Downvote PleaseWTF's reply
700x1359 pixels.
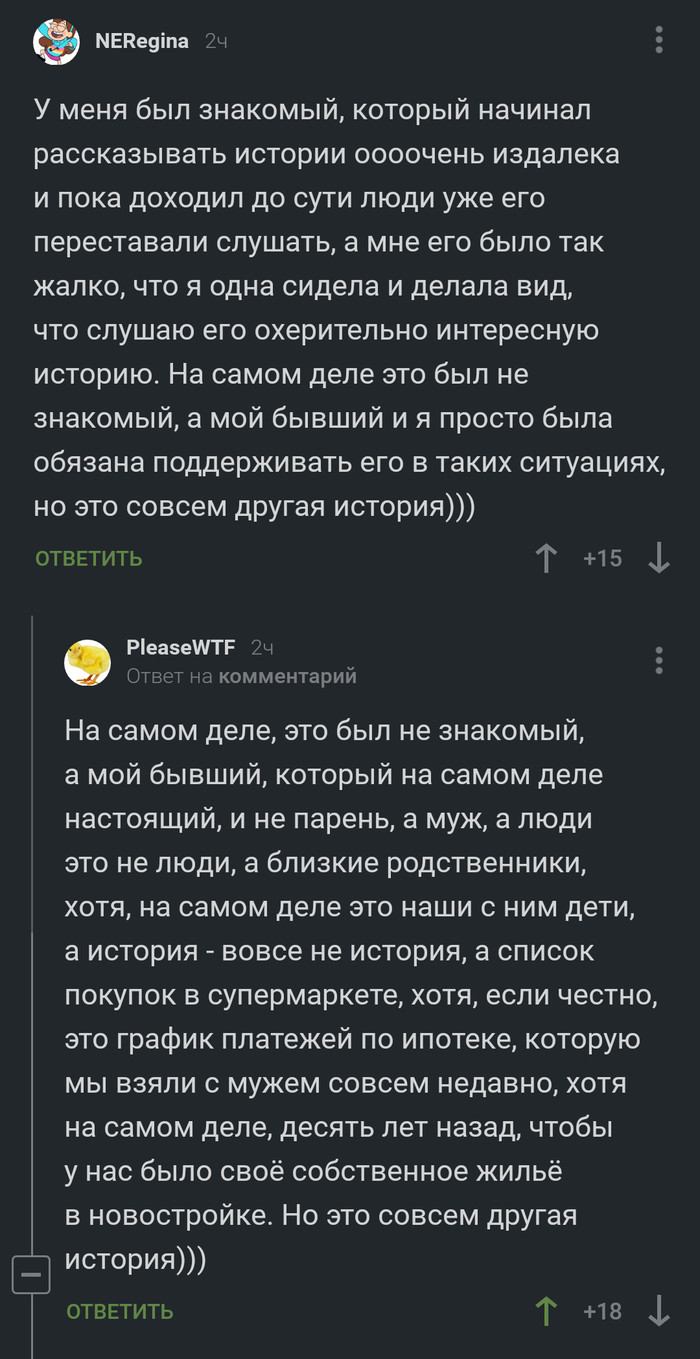click(659, 1311)
